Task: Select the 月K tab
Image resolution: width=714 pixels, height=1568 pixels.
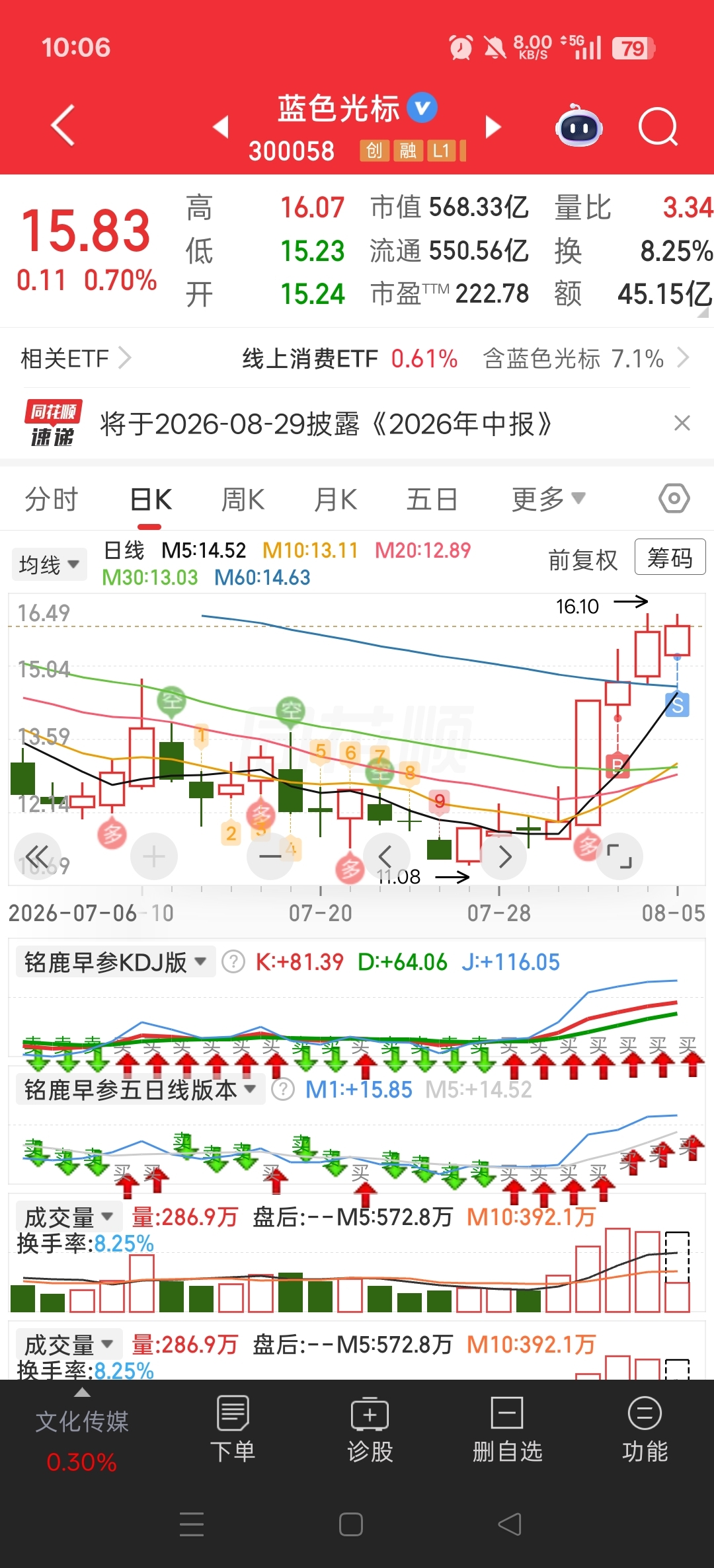Action: pos(336,499)
